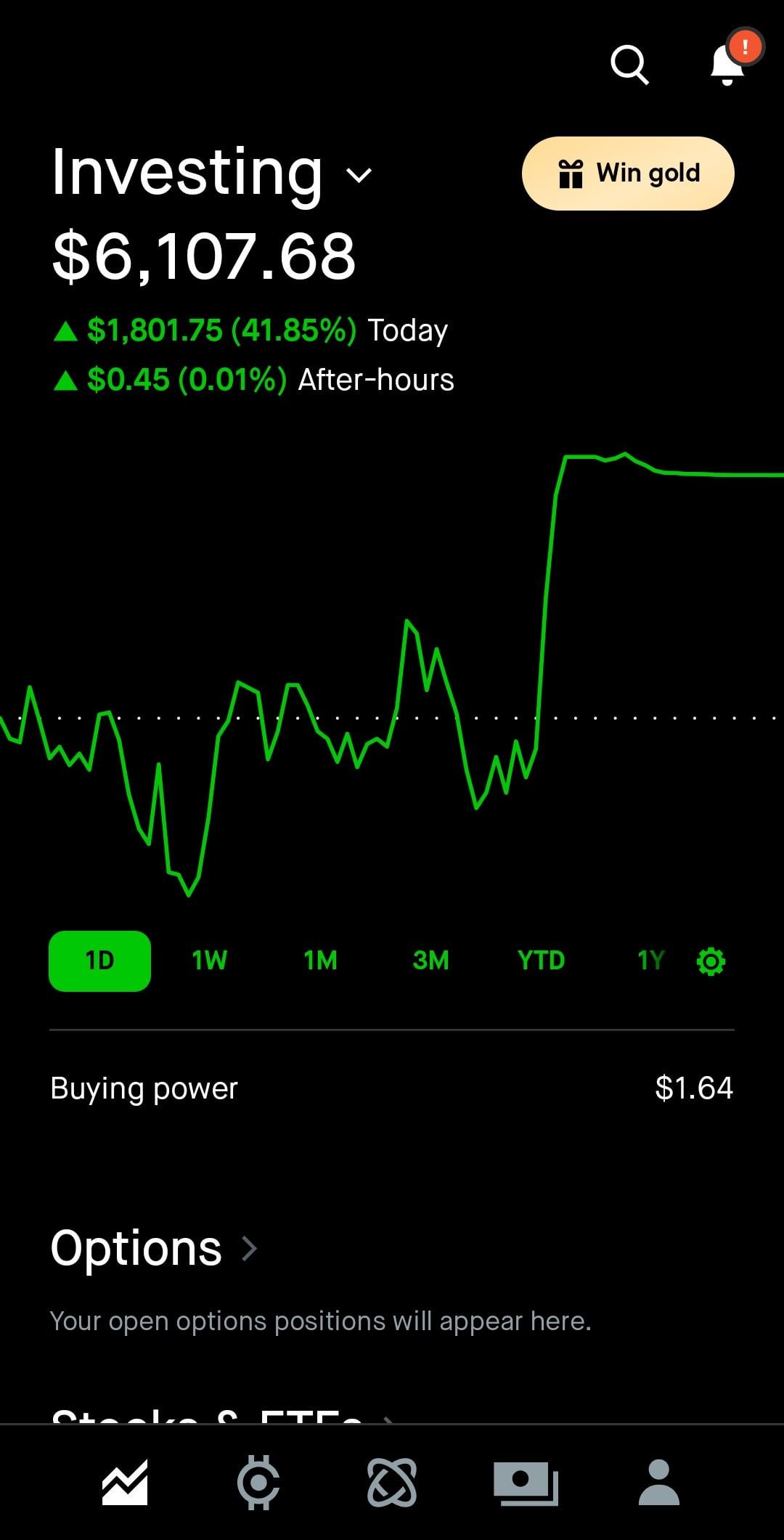Open Buying power details
The image size is (784, 1540).
pos(392,1088)
